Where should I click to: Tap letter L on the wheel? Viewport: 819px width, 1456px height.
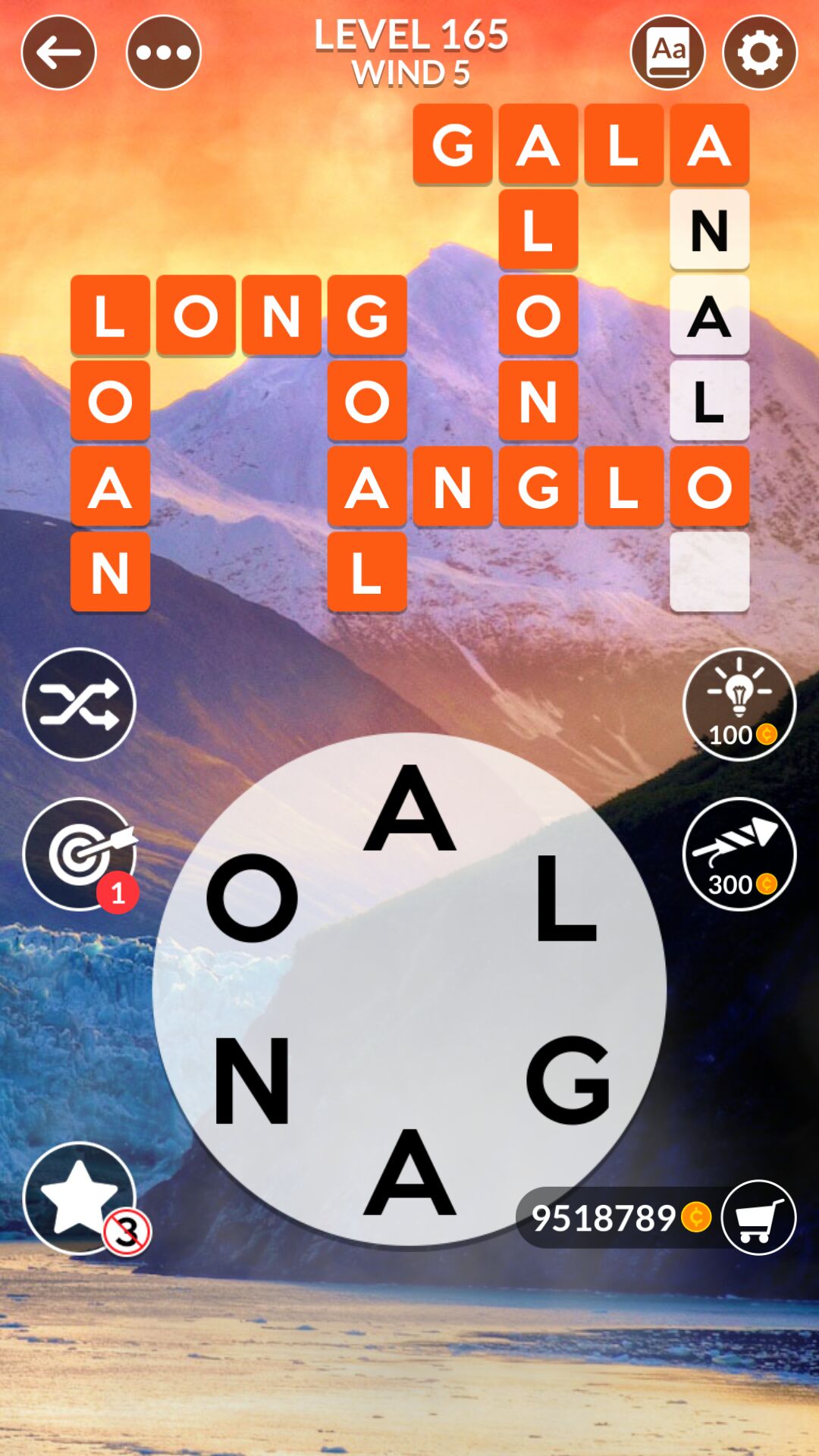(x=566, y=898)
